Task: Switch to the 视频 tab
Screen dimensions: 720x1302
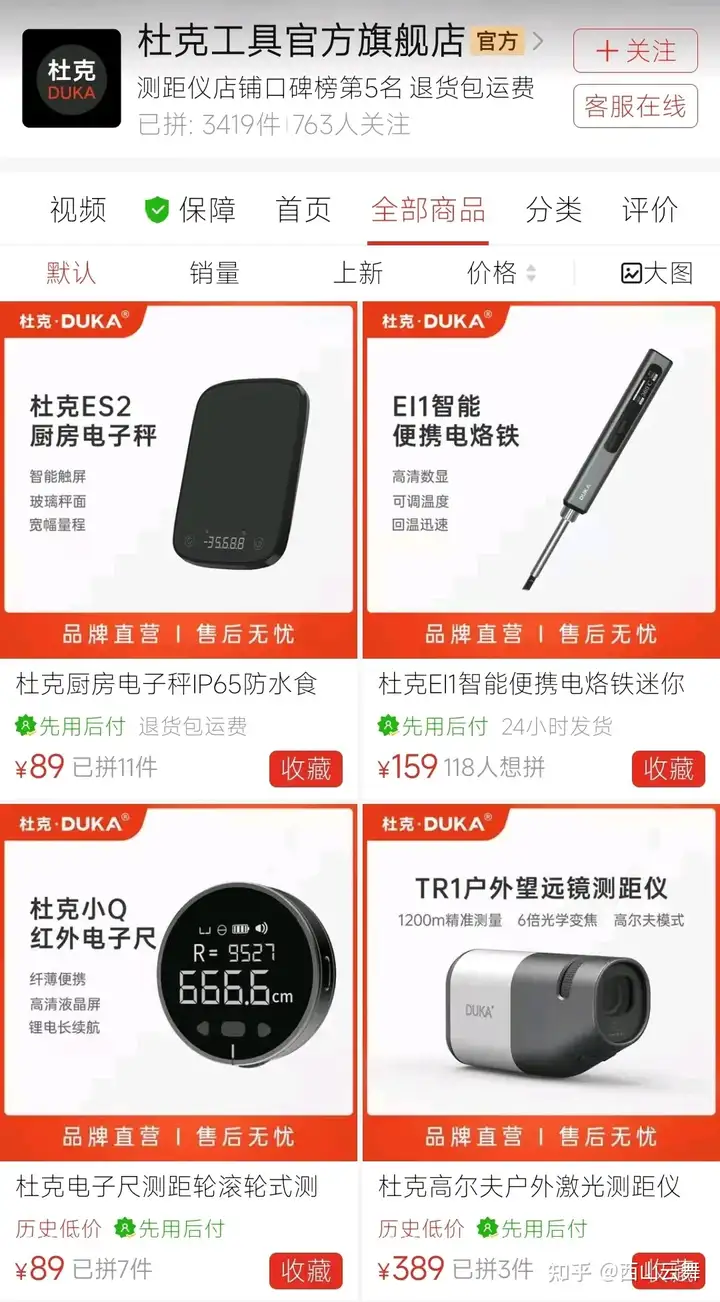Action: pos(78,210)
